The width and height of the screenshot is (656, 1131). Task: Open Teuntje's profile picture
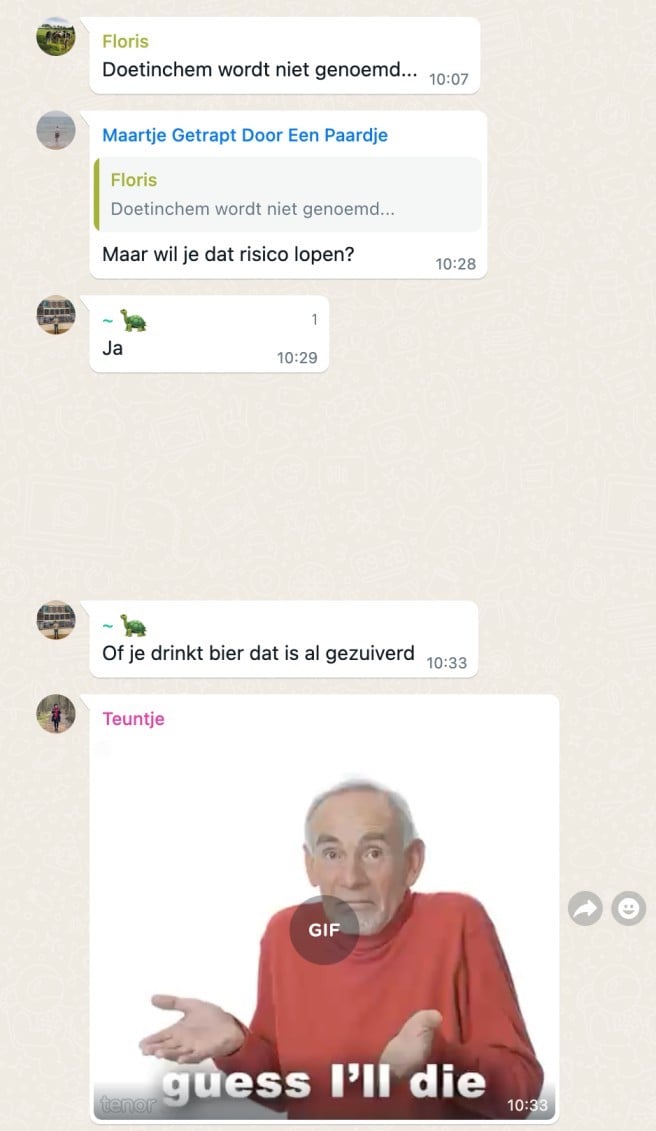(x=56, y=714)
